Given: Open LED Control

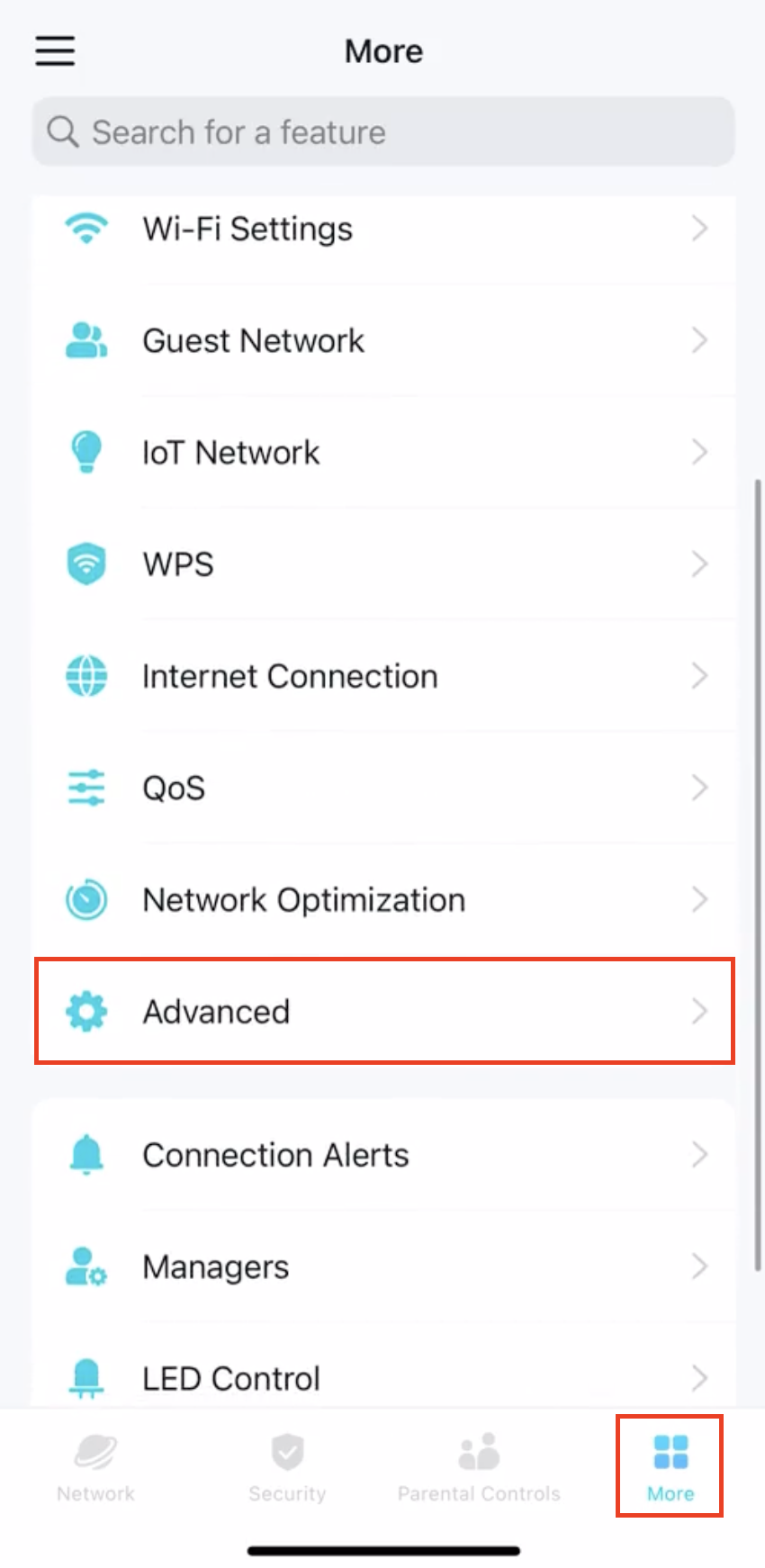Looking at the screenshot, I should [x=383, y=1377].
